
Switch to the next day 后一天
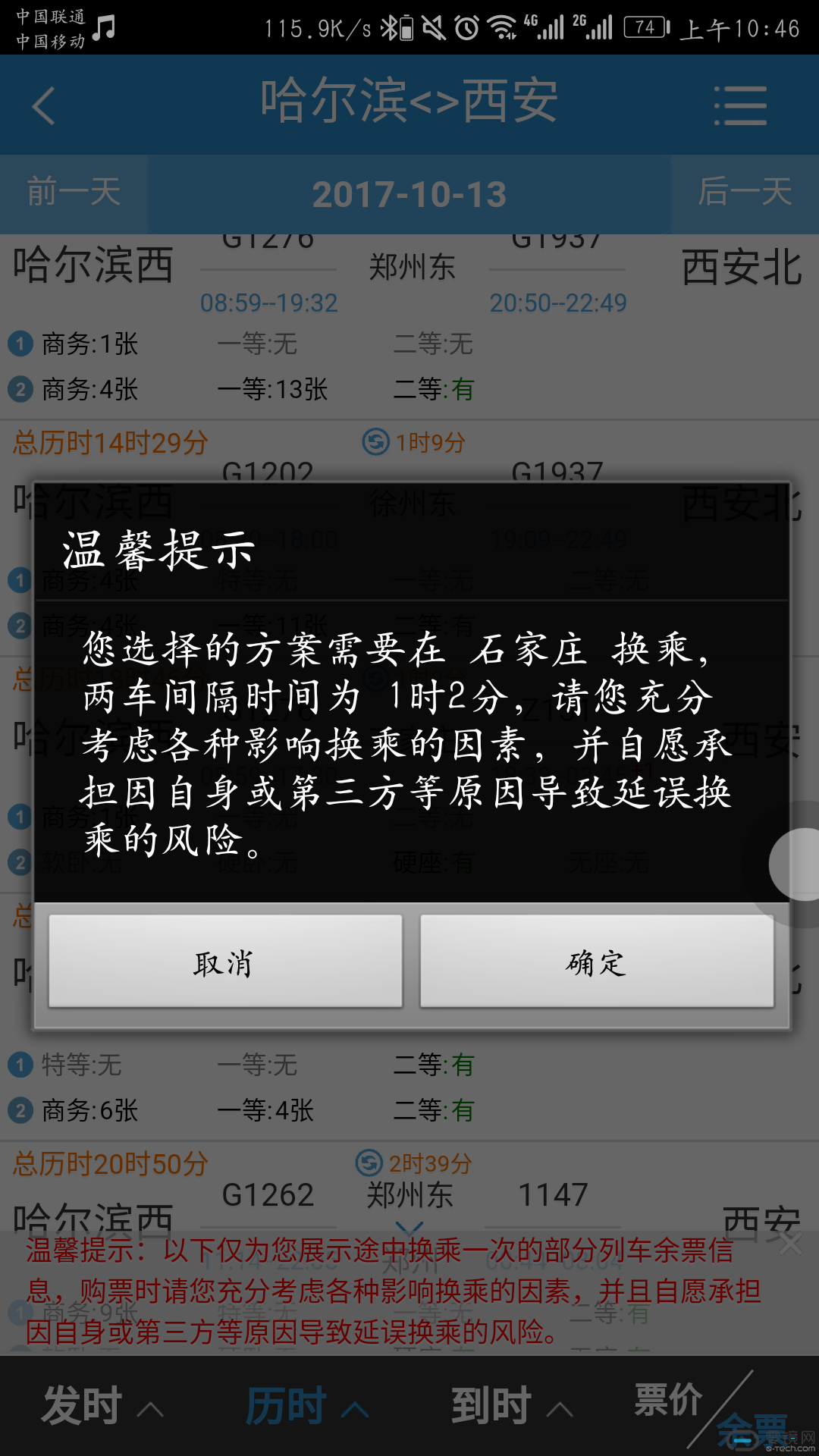pos(745,193)
